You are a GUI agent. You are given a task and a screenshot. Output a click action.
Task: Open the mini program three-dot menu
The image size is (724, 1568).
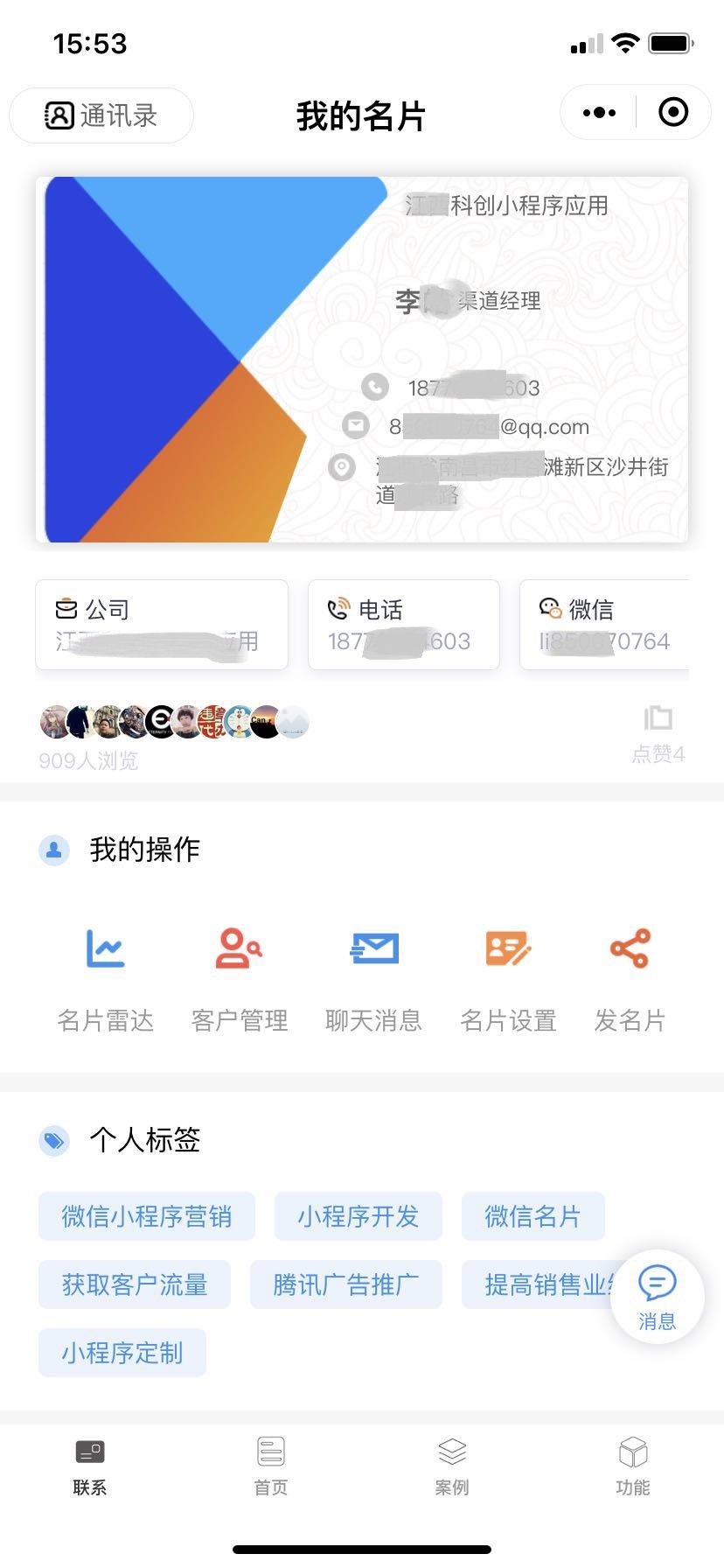(x=599, y=113)
